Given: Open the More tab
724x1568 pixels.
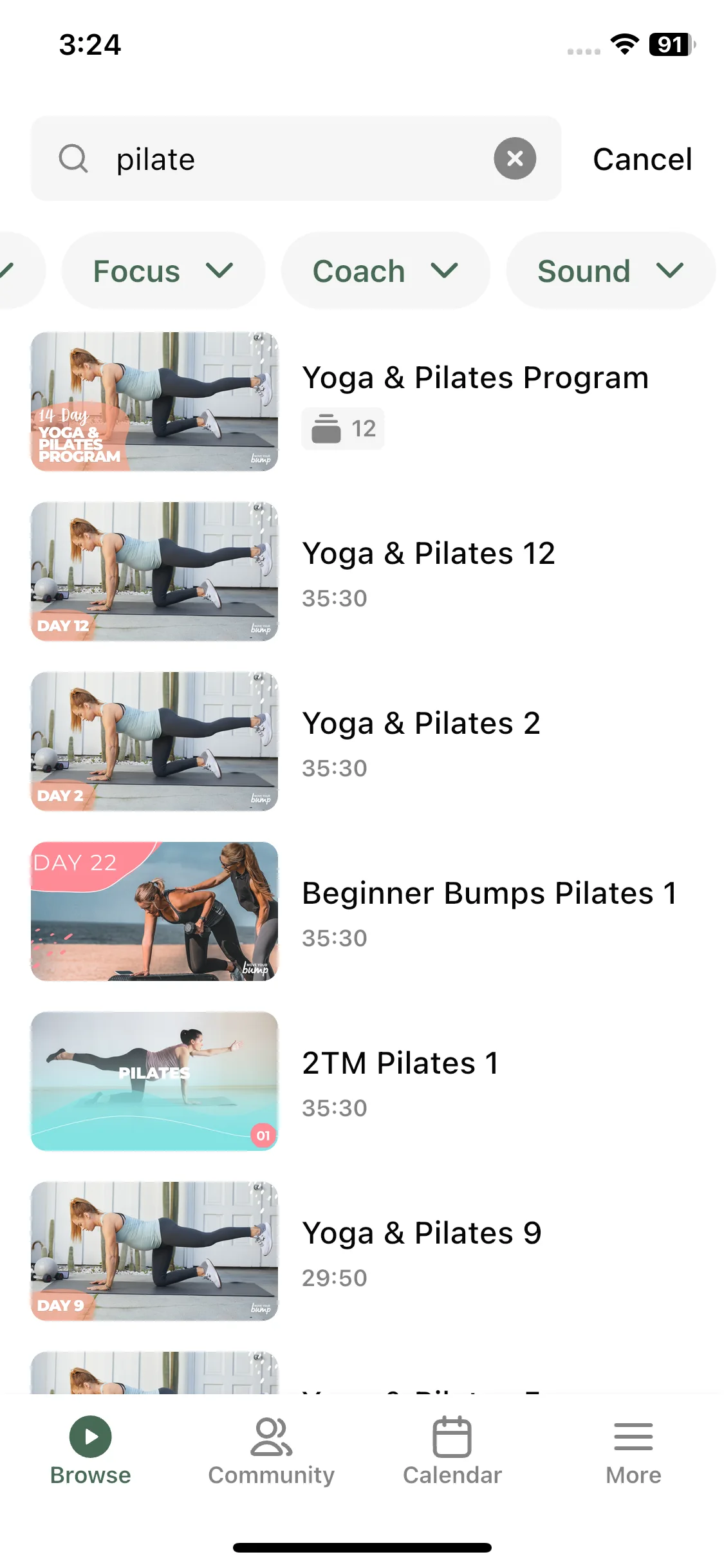Looking at the screenshot, I should pos(633,1451).
